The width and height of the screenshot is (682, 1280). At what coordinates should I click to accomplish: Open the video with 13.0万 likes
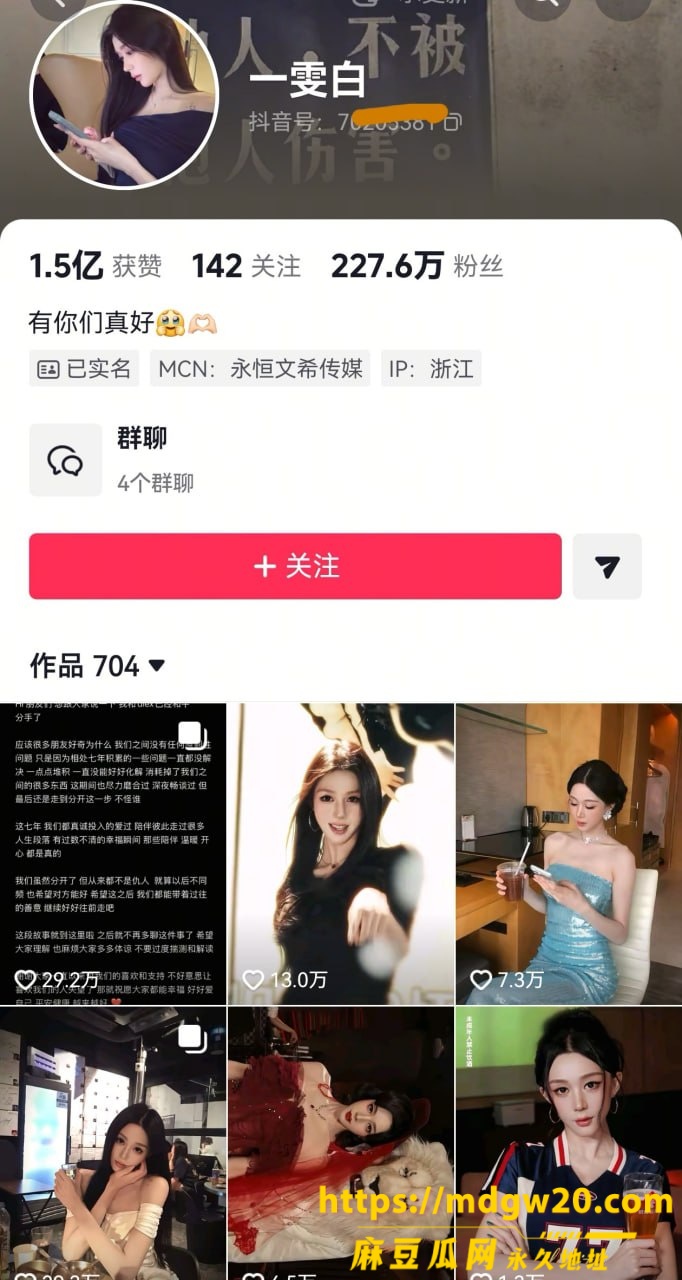coord(341,853)
